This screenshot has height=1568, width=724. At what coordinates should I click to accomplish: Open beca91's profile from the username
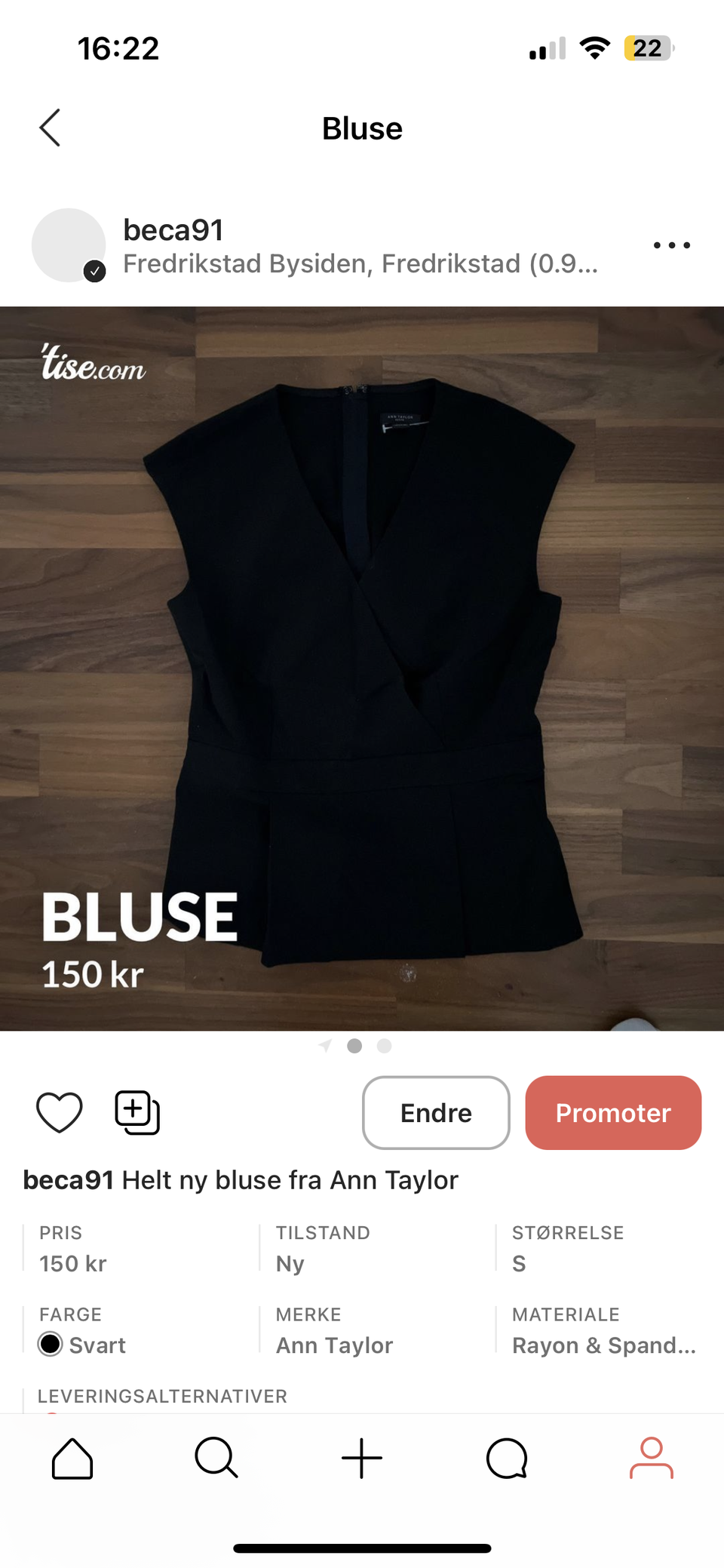175,229
